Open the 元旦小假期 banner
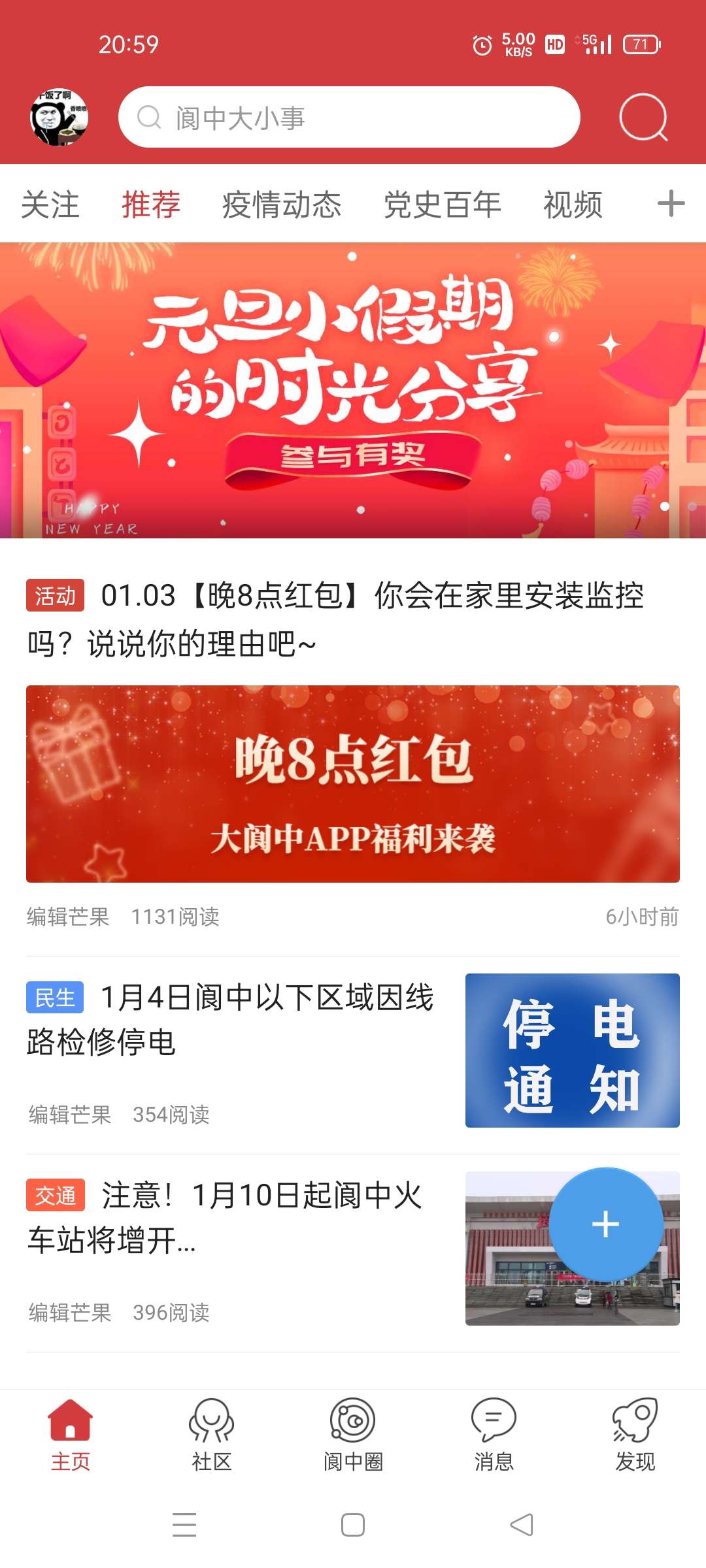This screenshot has height=1568, width=706. pyautogui.click(x=353, y=390)
